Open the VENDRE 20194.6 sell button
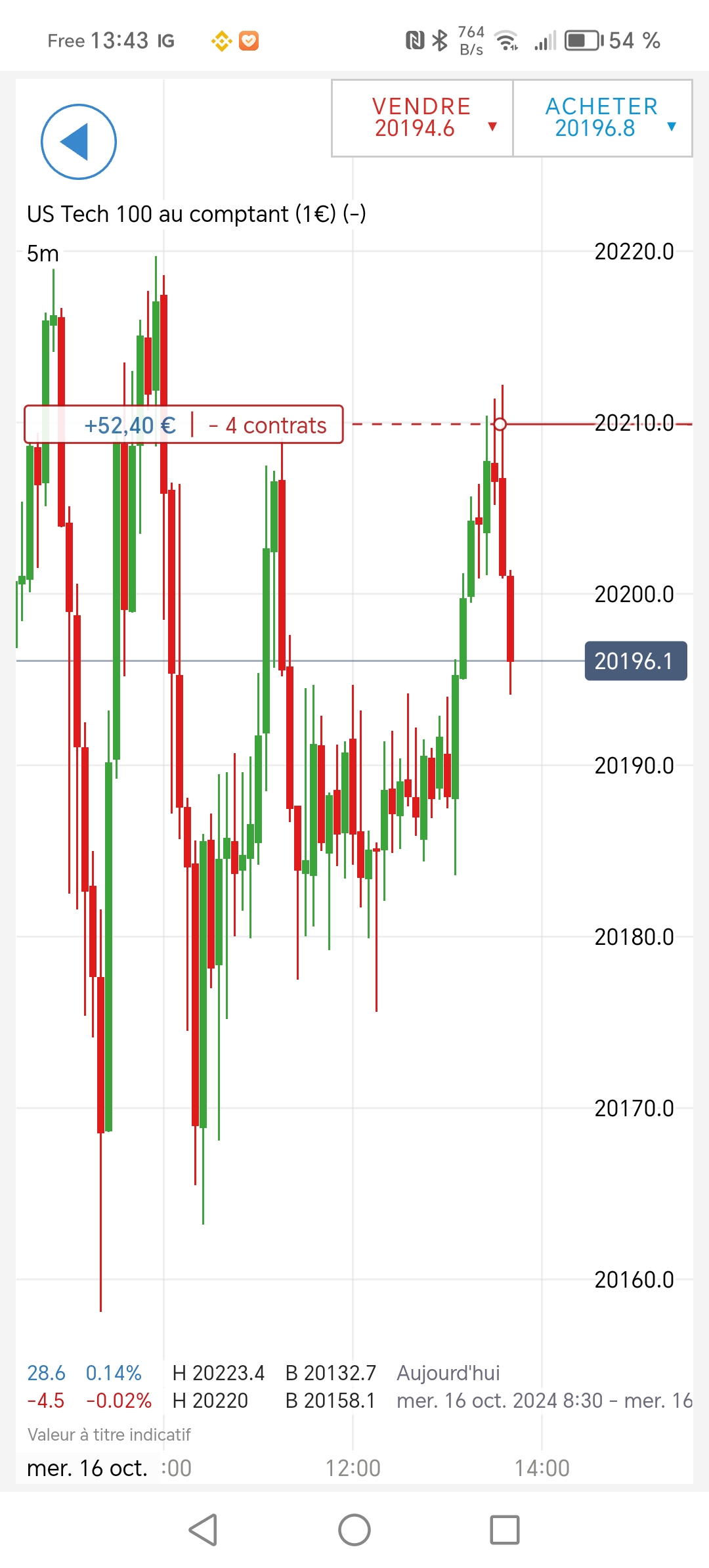Viewport: 709px width, 1568px height. [422, 118]
